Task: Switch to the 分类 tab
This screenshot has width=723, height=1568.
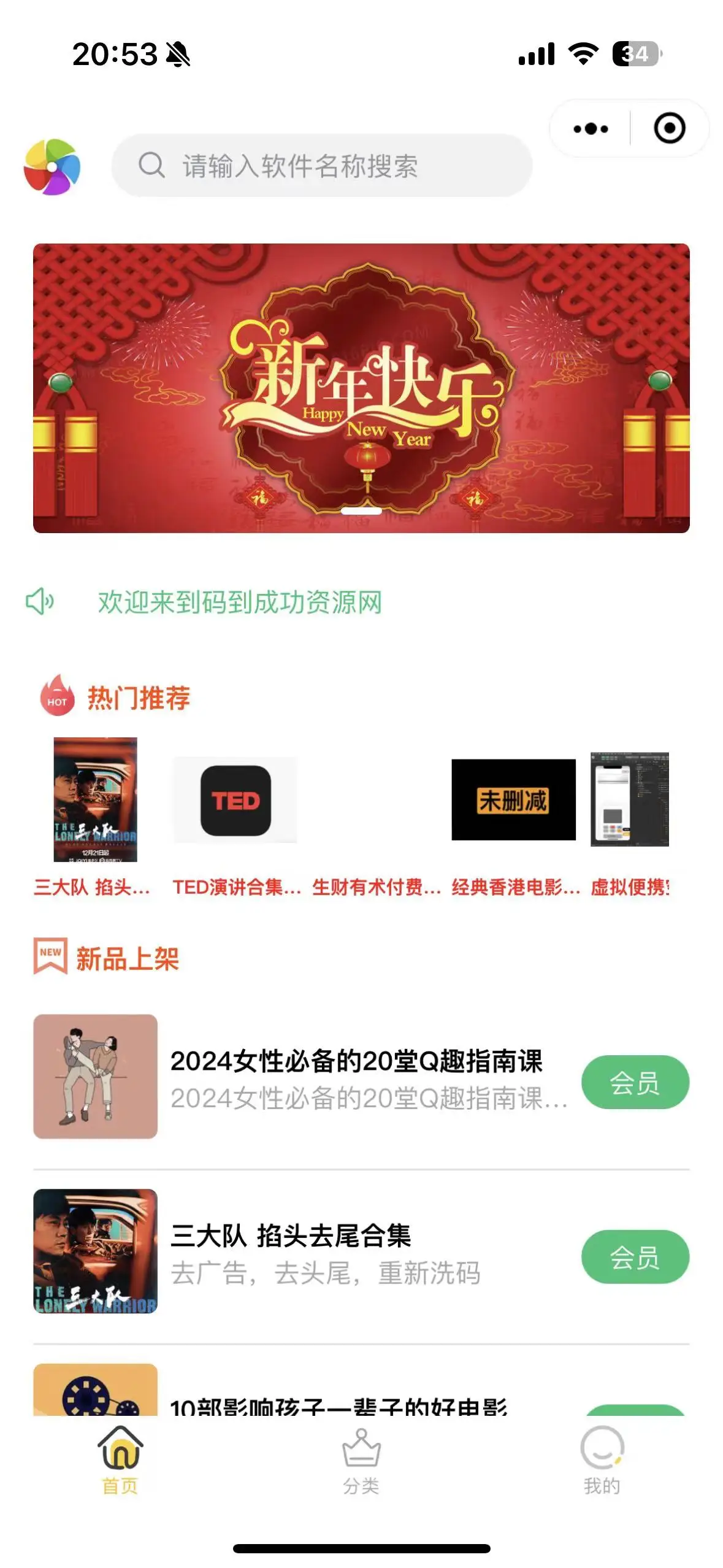Action: (x=361, y=1461)
